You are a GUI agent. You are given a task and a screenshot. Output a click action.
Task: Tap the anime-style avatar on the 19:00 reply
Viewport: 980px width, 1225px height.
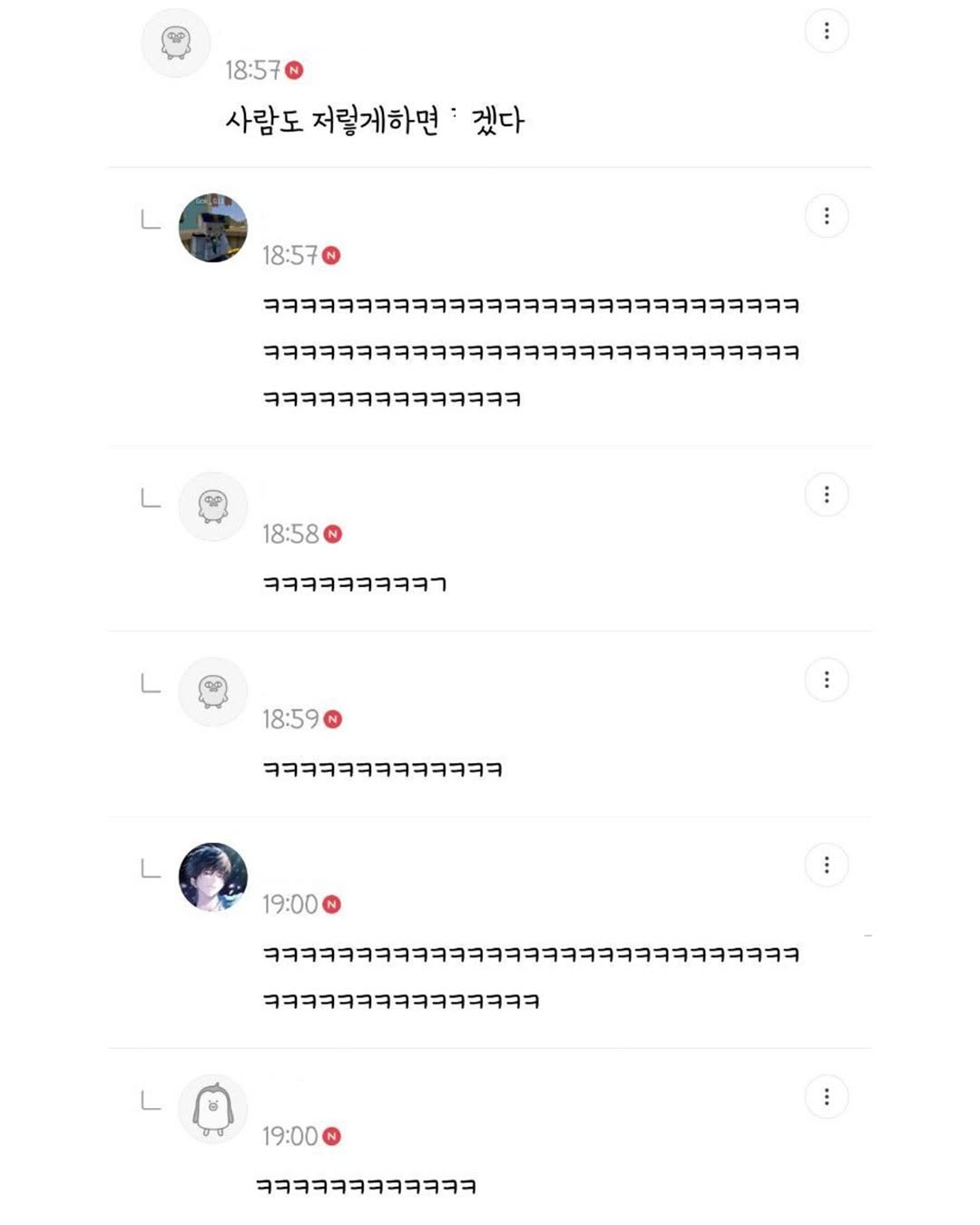click(213, 877)
